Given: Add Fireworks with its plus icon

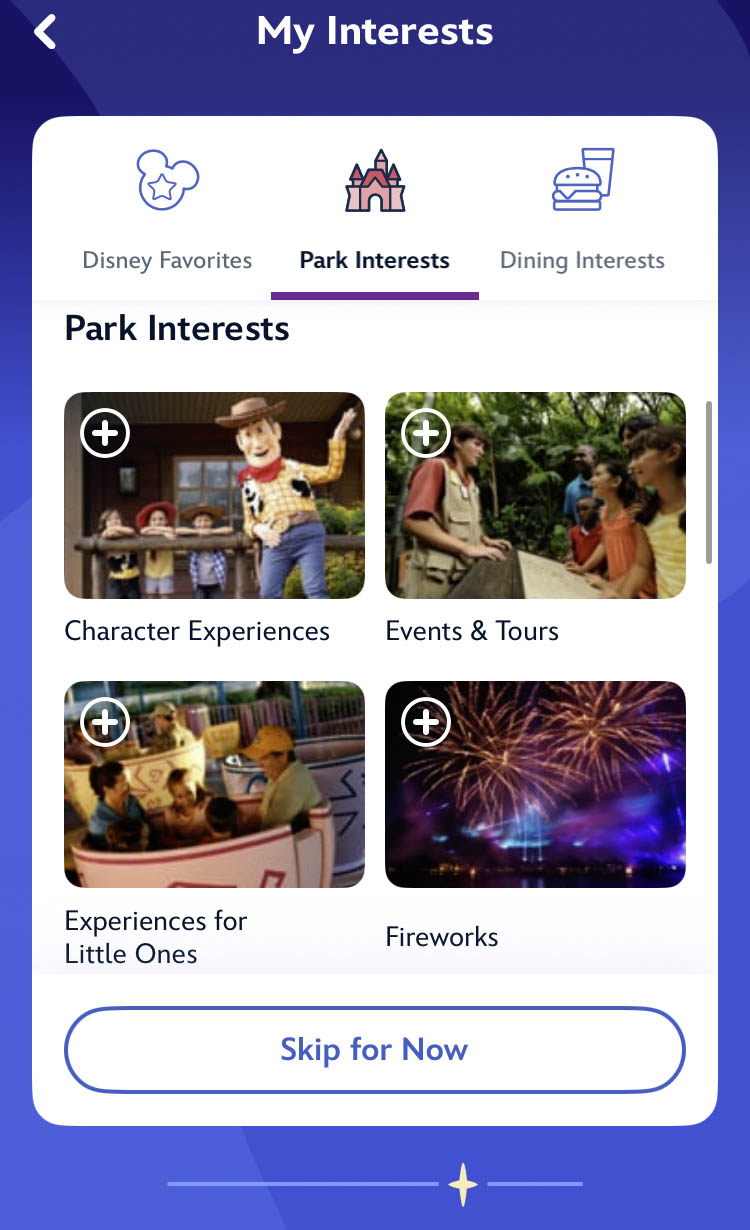Looking at the screenshot, I should [426, 722].
